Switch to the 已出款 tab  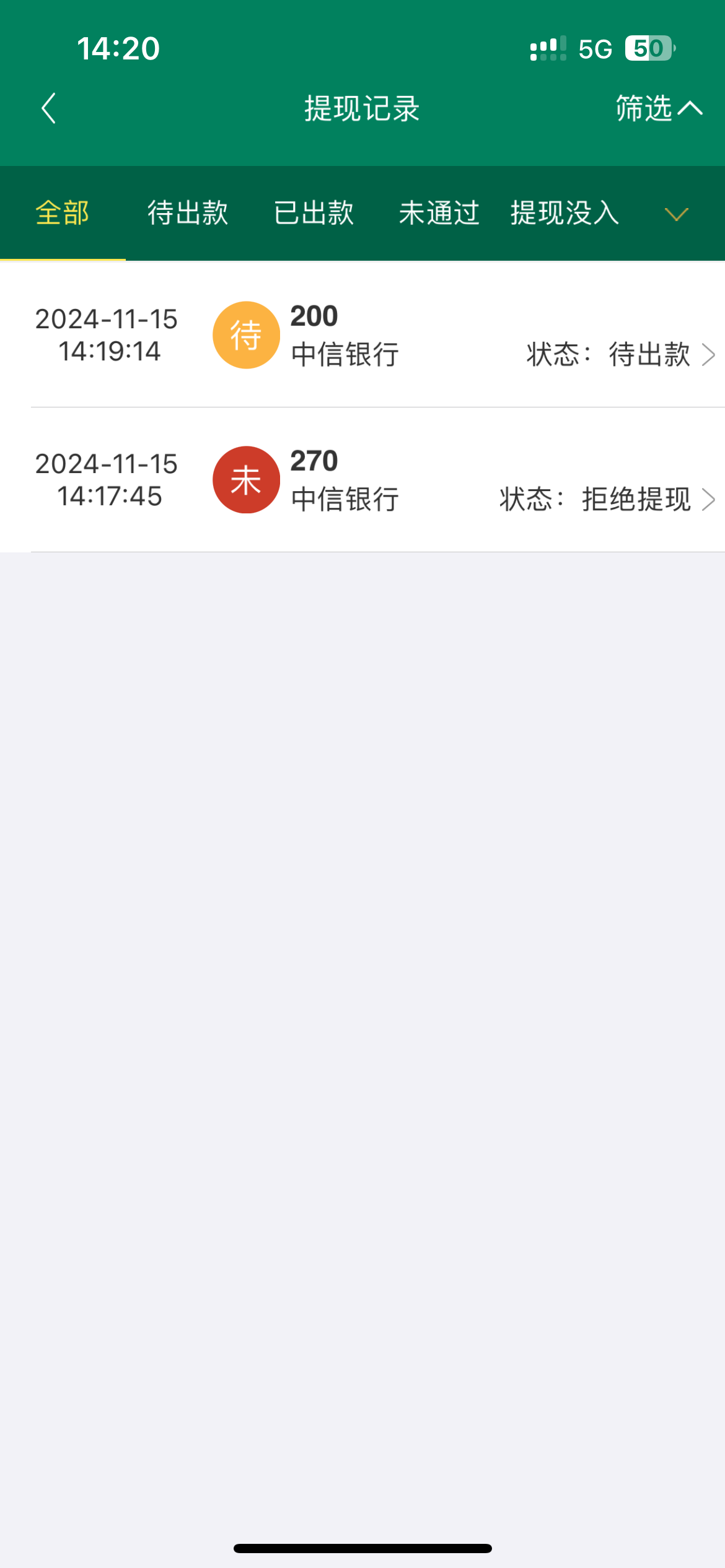[x=314, y=213]
